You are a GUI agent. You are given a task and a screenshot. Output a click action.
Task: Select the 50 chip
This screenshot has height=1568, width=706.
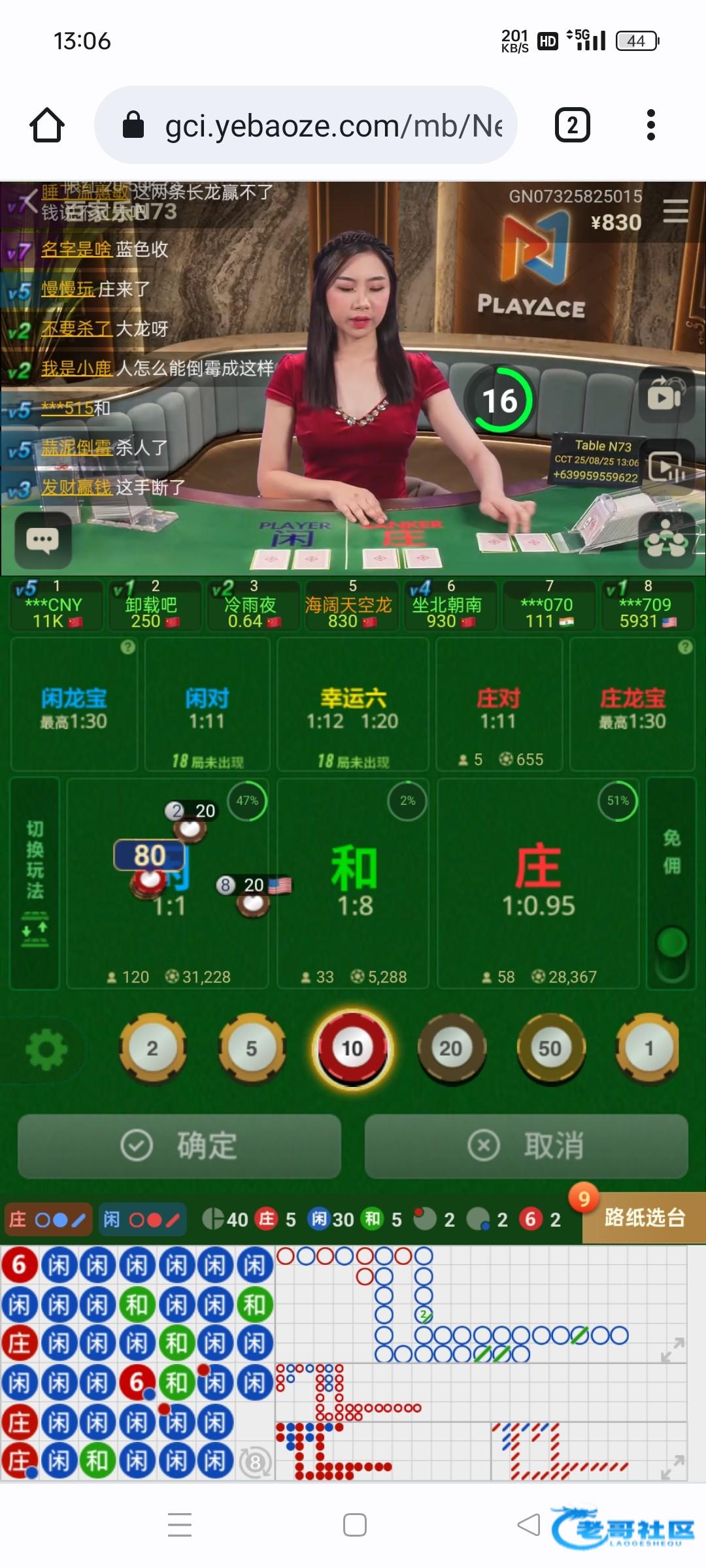[549, 1049]
